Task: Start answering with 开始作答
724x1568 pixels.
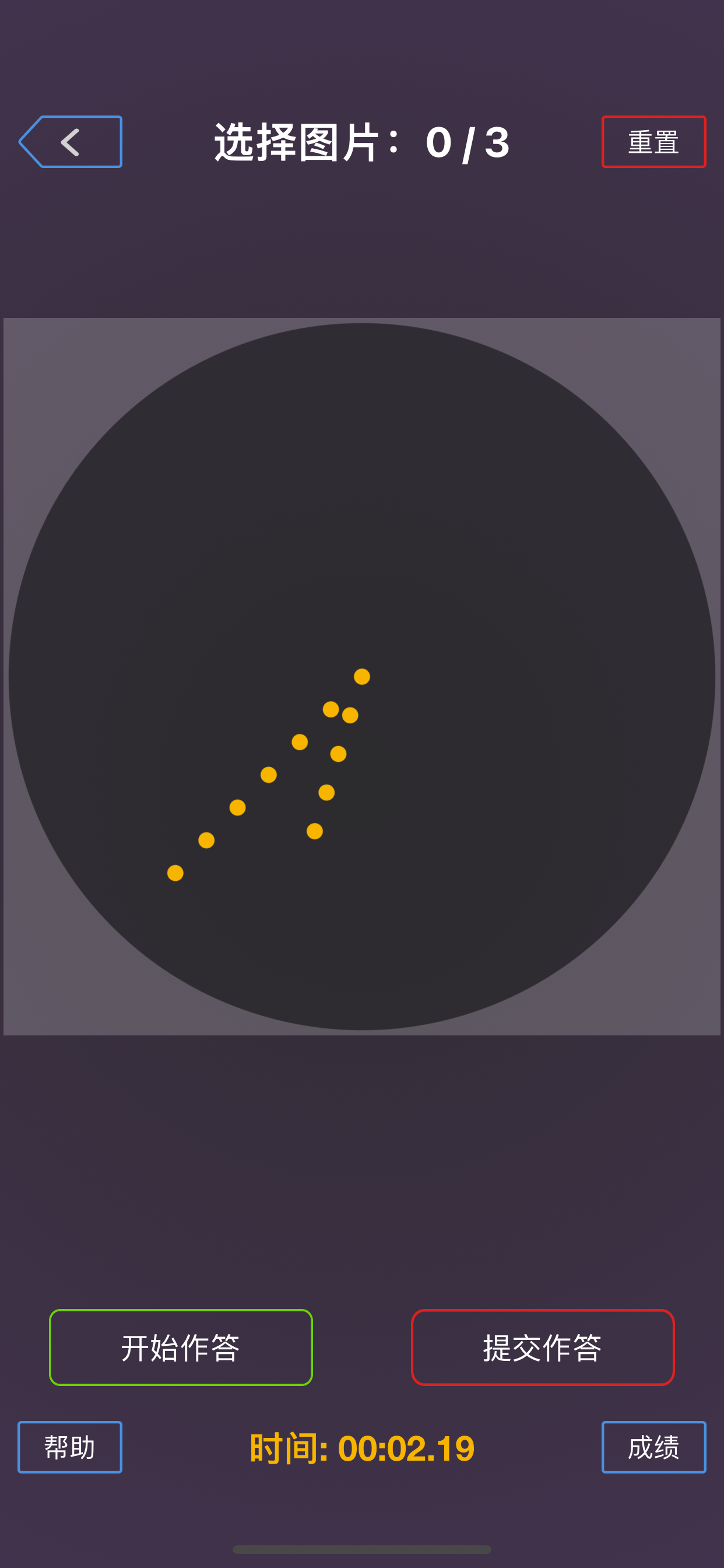Action: click(181, 1347)
